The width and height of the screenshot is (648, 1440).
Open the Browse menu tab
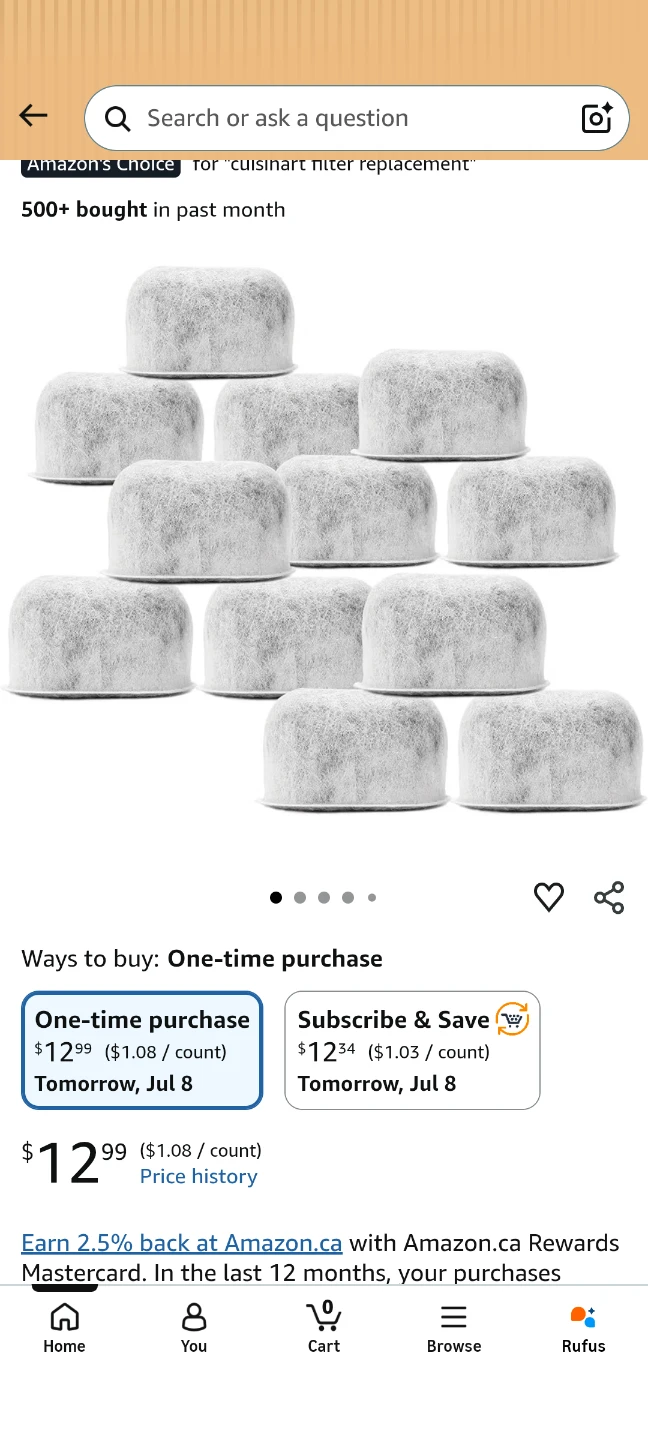coord(454,1328)
